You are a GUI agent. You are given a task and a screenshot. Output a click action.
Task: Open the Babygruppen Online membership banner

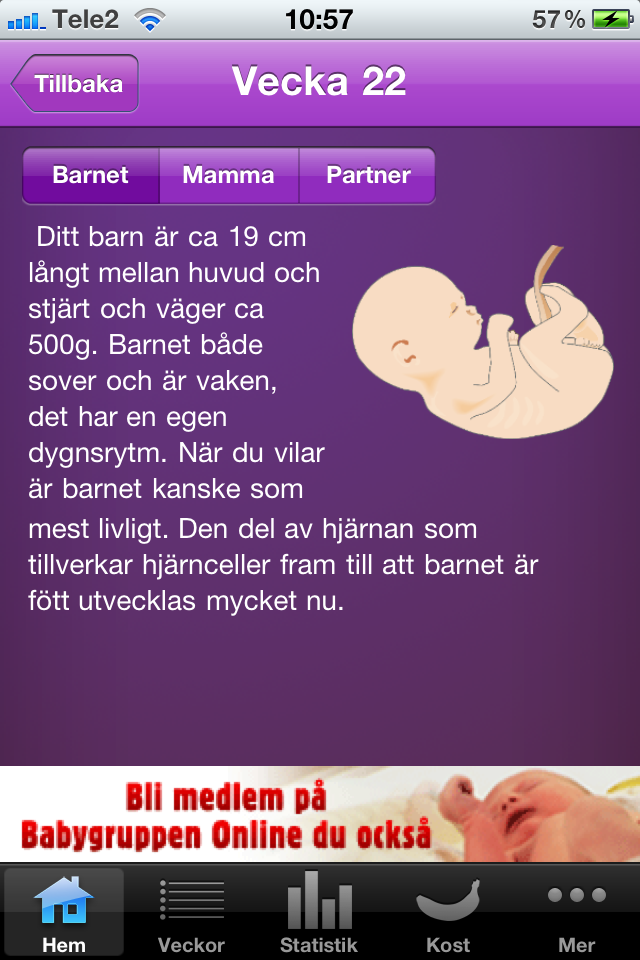pos(320,814)
